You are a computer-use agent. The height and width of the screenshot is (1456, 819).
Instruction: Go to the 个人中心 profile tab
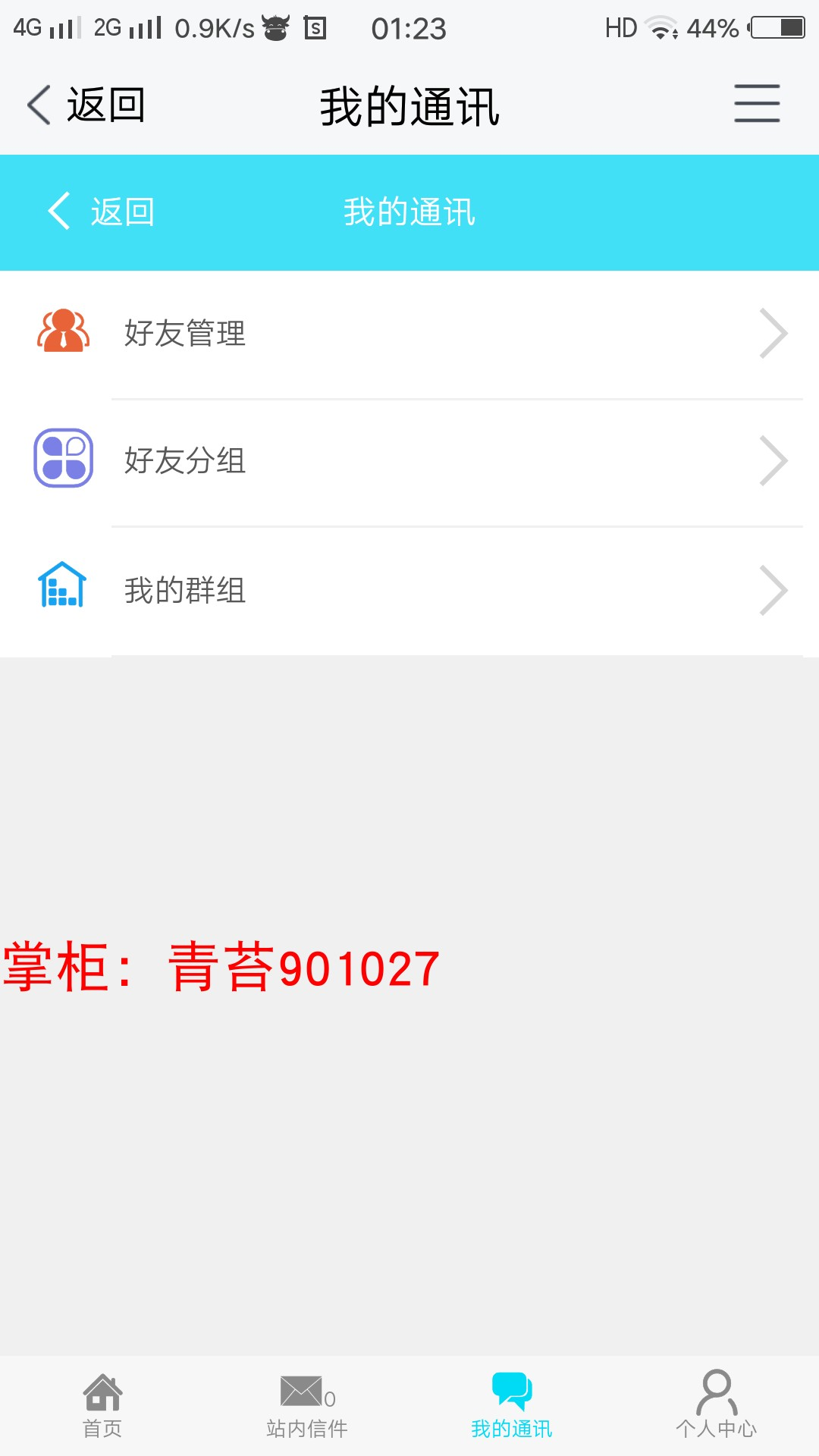point(716,1405)
